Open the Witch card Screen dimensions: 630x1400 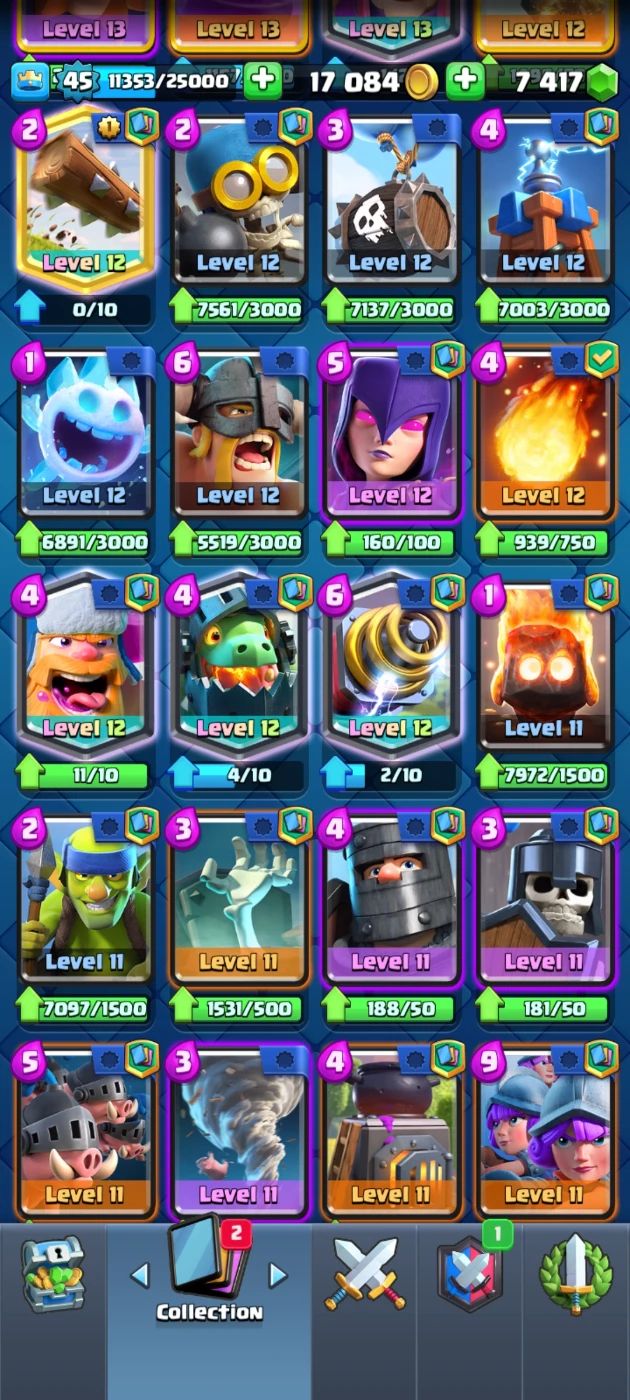(x=391, y=435)
